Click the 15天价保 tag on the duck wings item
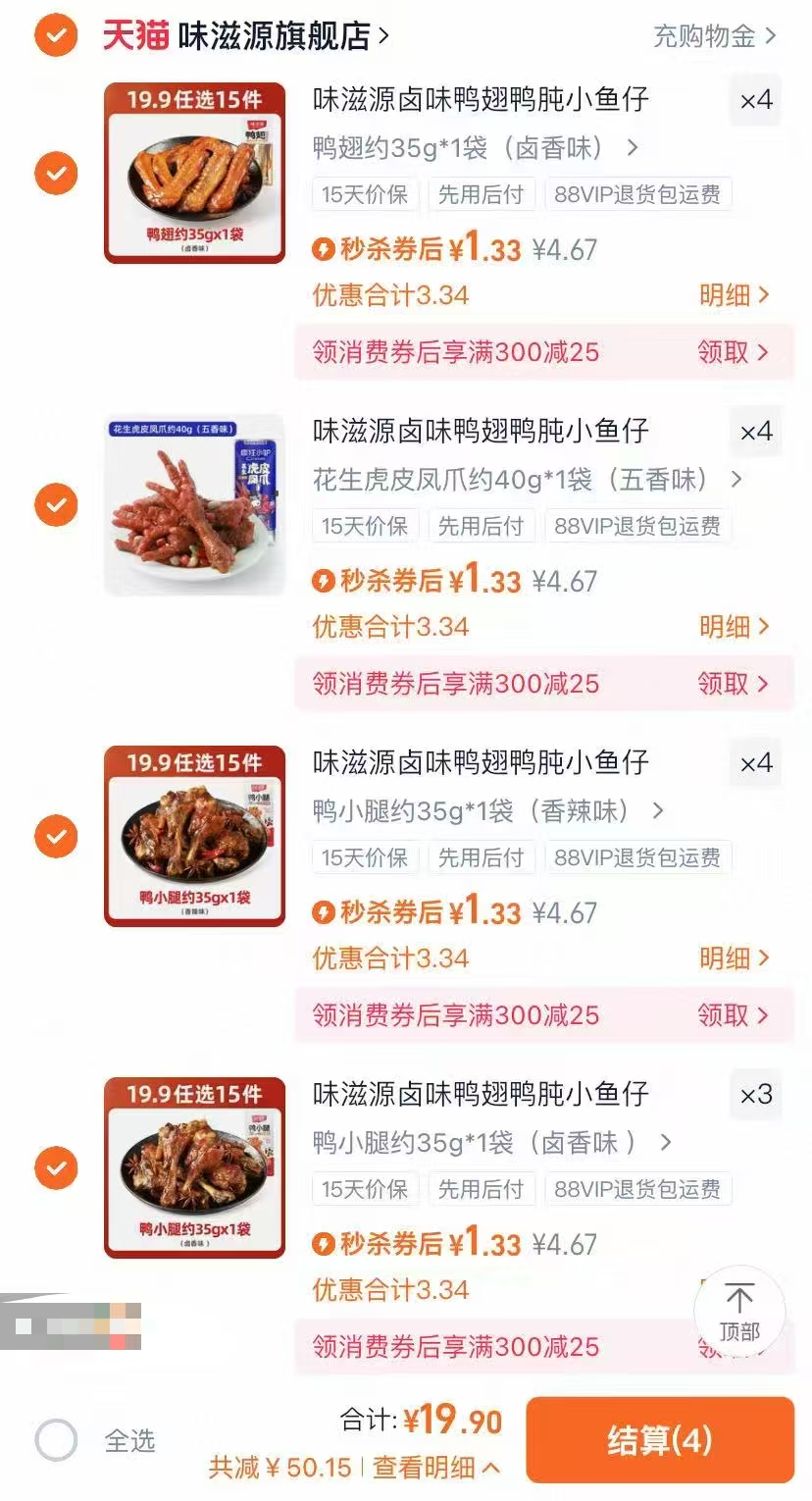This screenshot has height=1501, width=812. point(365,193)
